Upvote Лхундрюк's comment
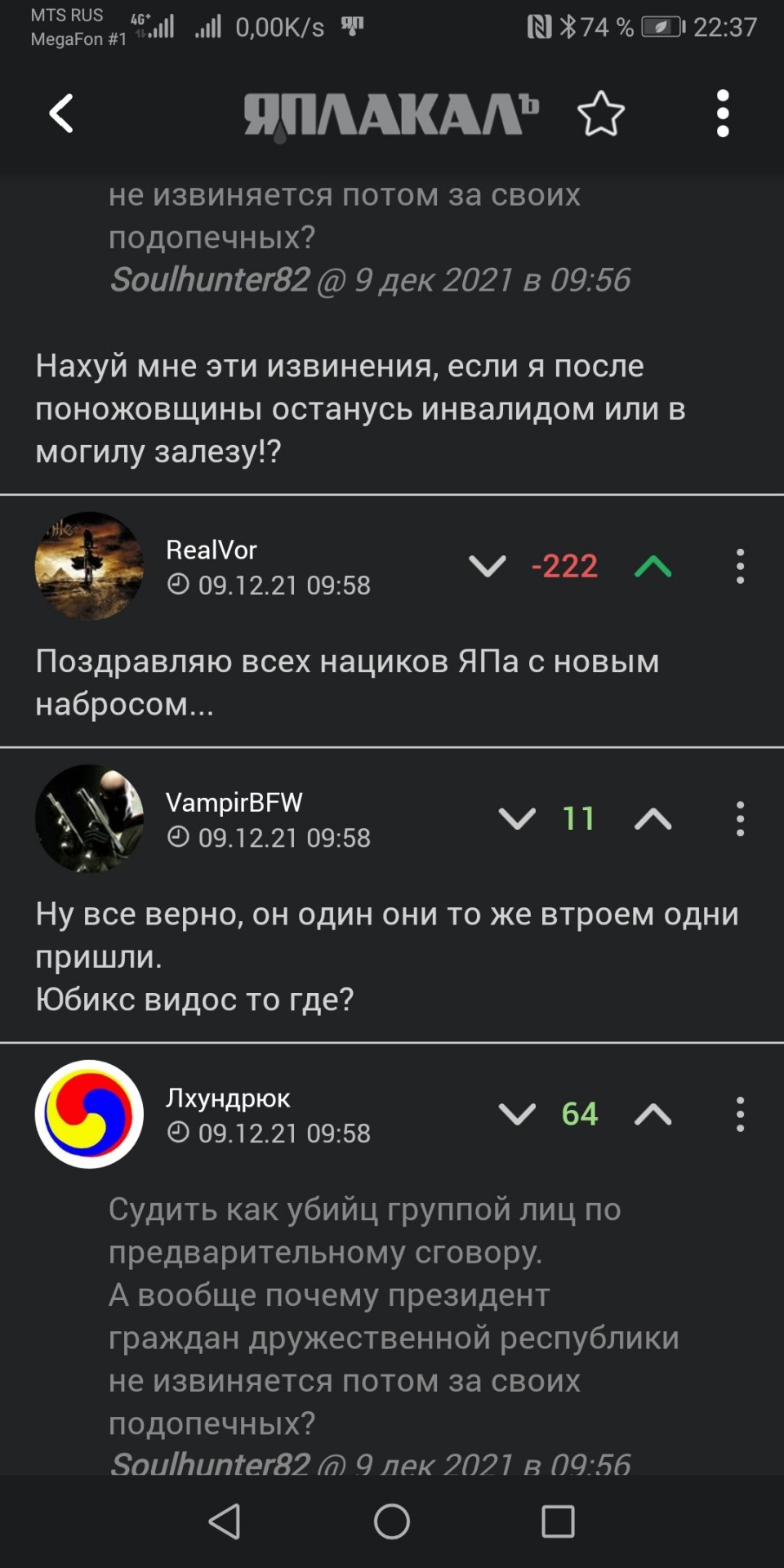 (653, 1114)
